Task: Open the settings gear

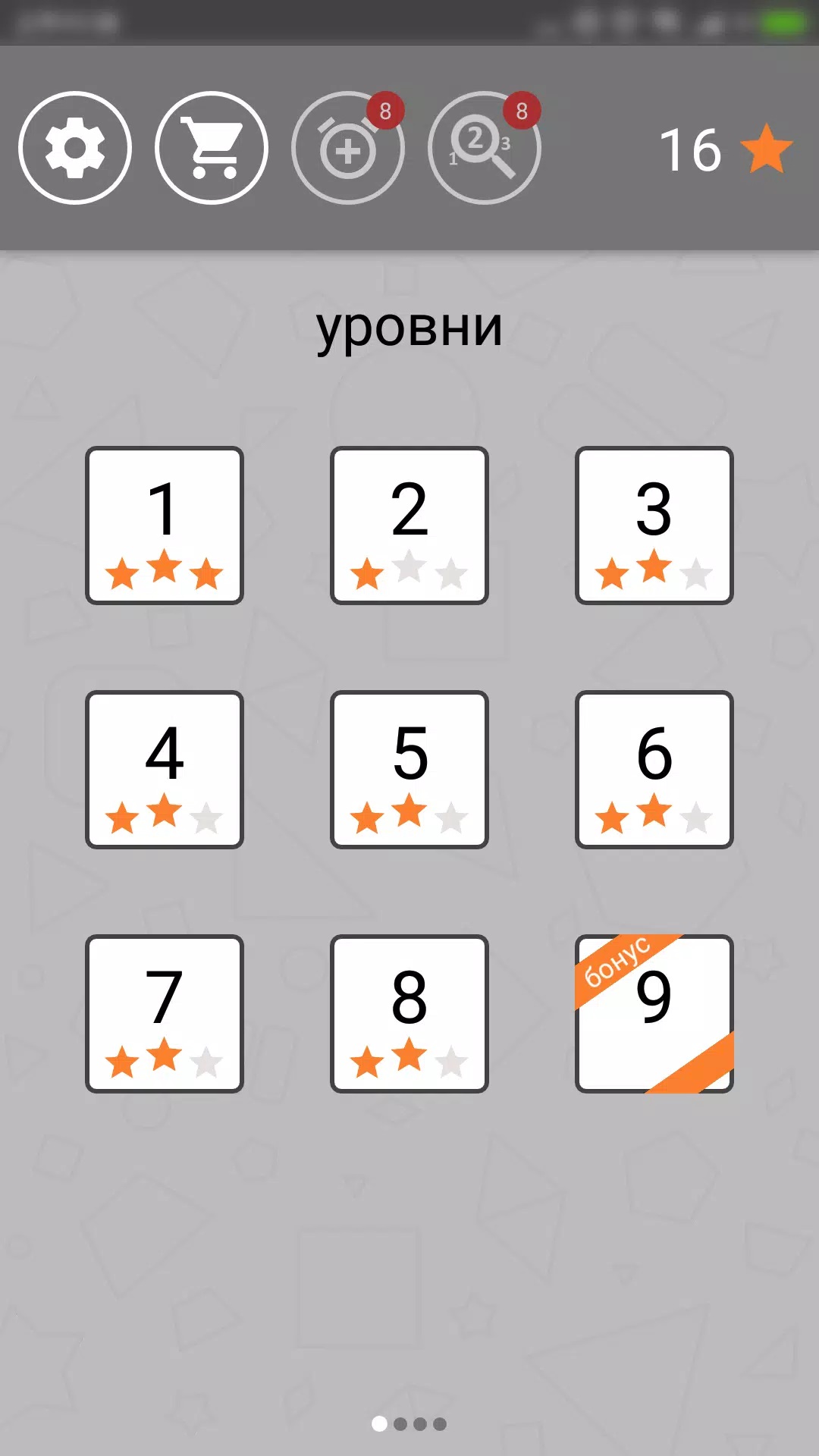Action: pos(75,148)
